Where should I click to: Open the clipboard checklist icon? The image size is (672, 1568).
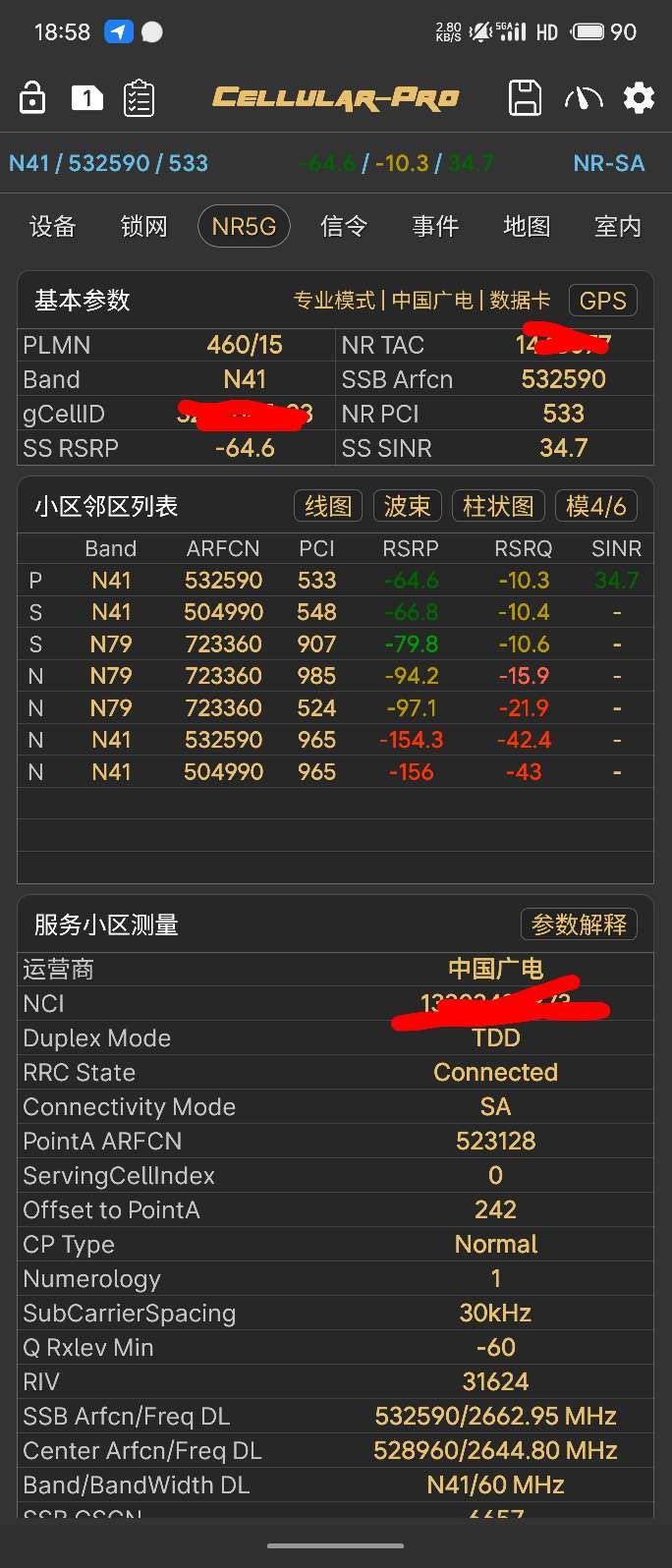coord(139,98)
